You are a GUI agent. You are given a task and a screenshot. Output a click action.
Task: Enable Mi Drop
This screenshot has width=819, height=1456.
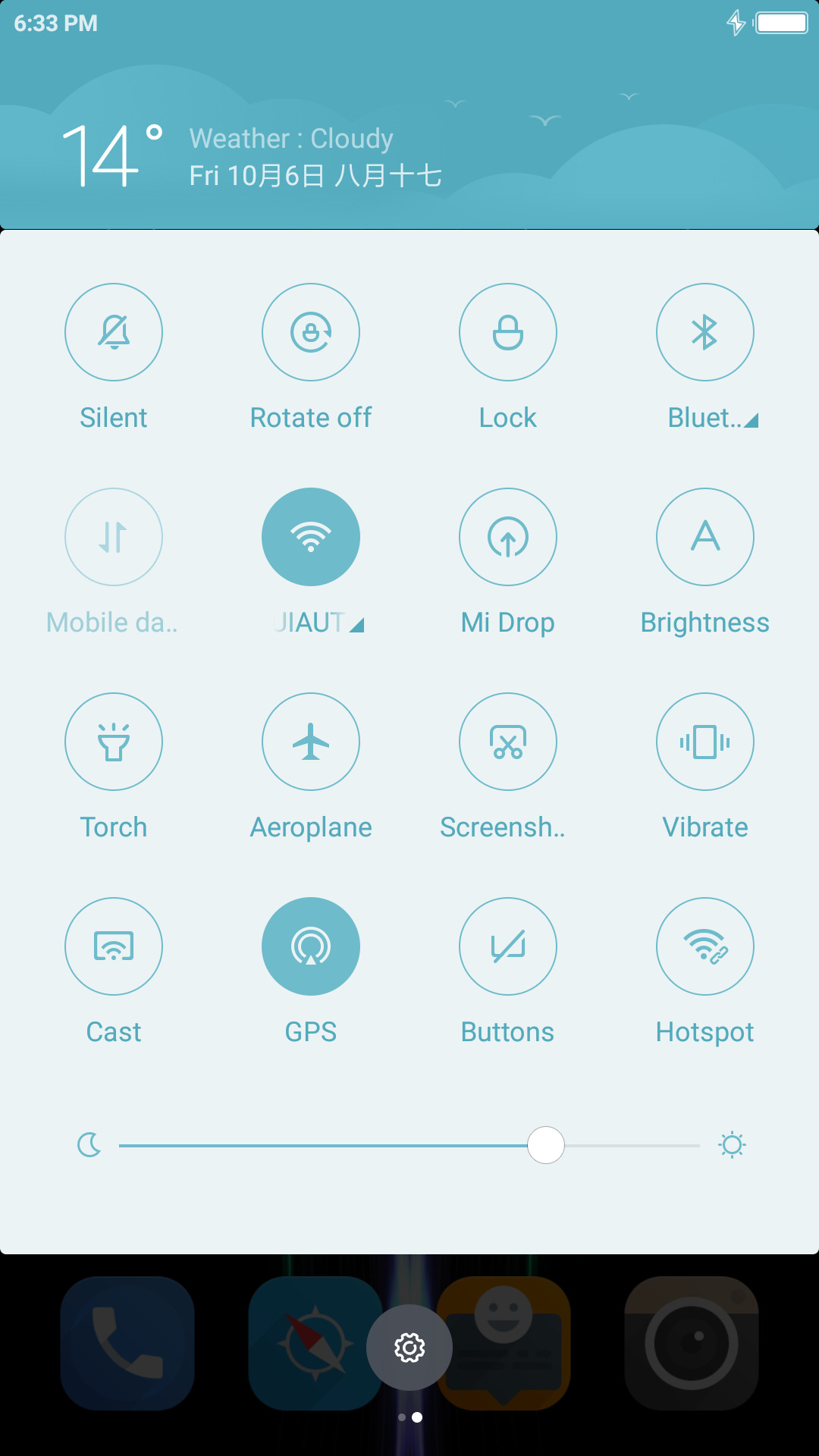click(x=508, y=537)
